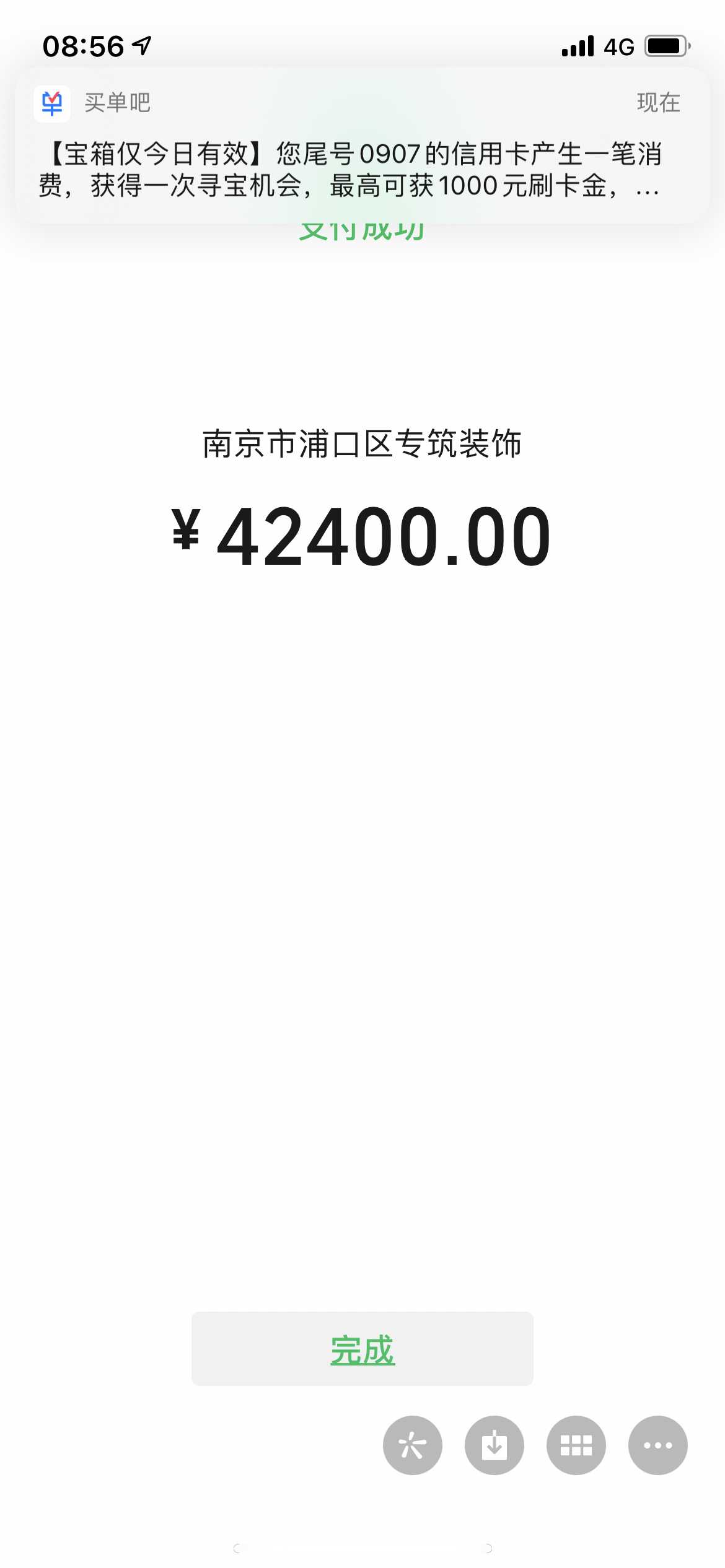Image resolution: width=725 pixels, height=1568 pixels.
Task: Tap the sparkle icon in the bottom toolbar
Action: (x=413, y=1445)
